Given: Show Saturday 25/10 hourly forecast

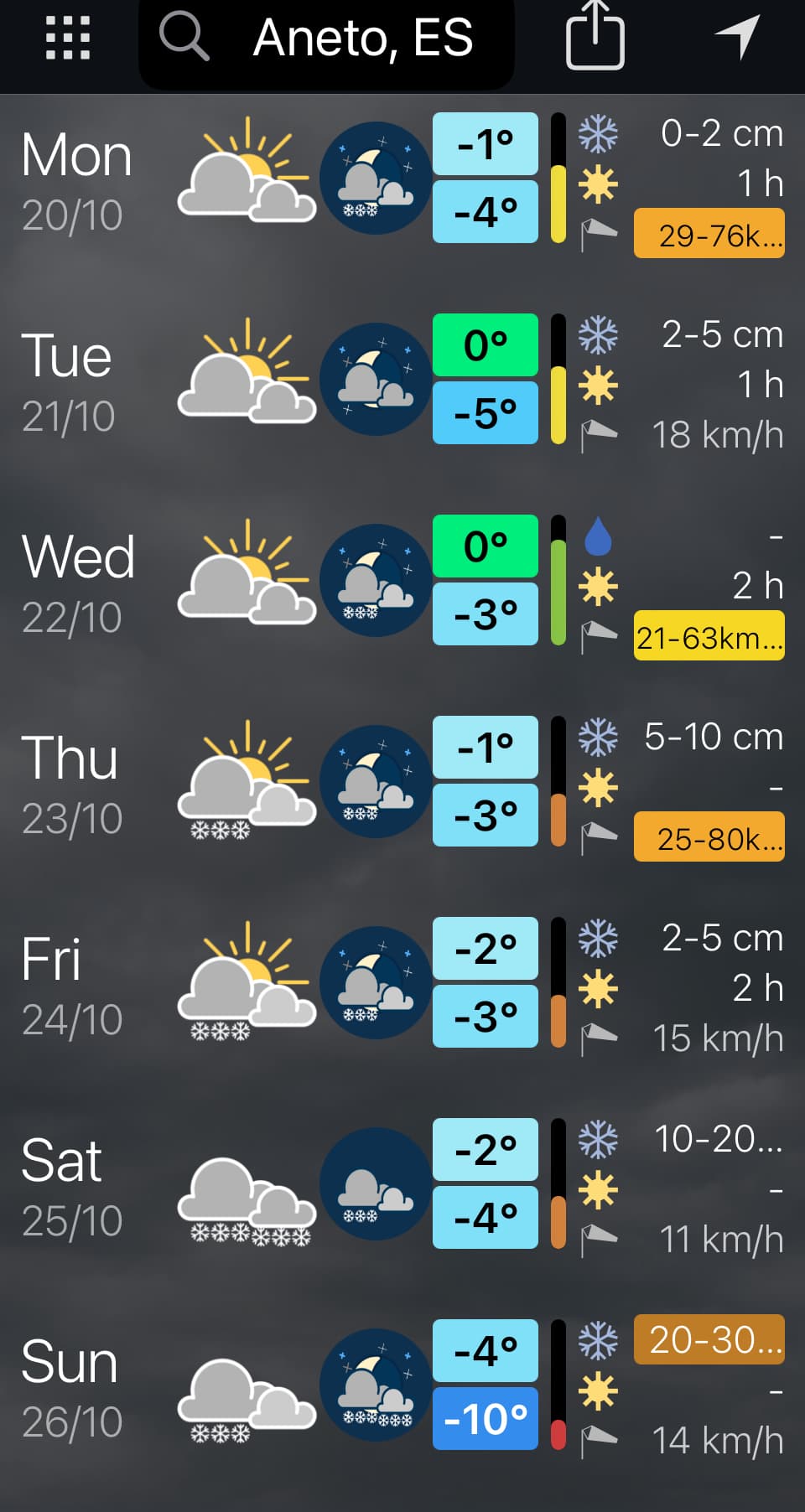Looking at the screenshot, I should click(x=402, y=1186).
